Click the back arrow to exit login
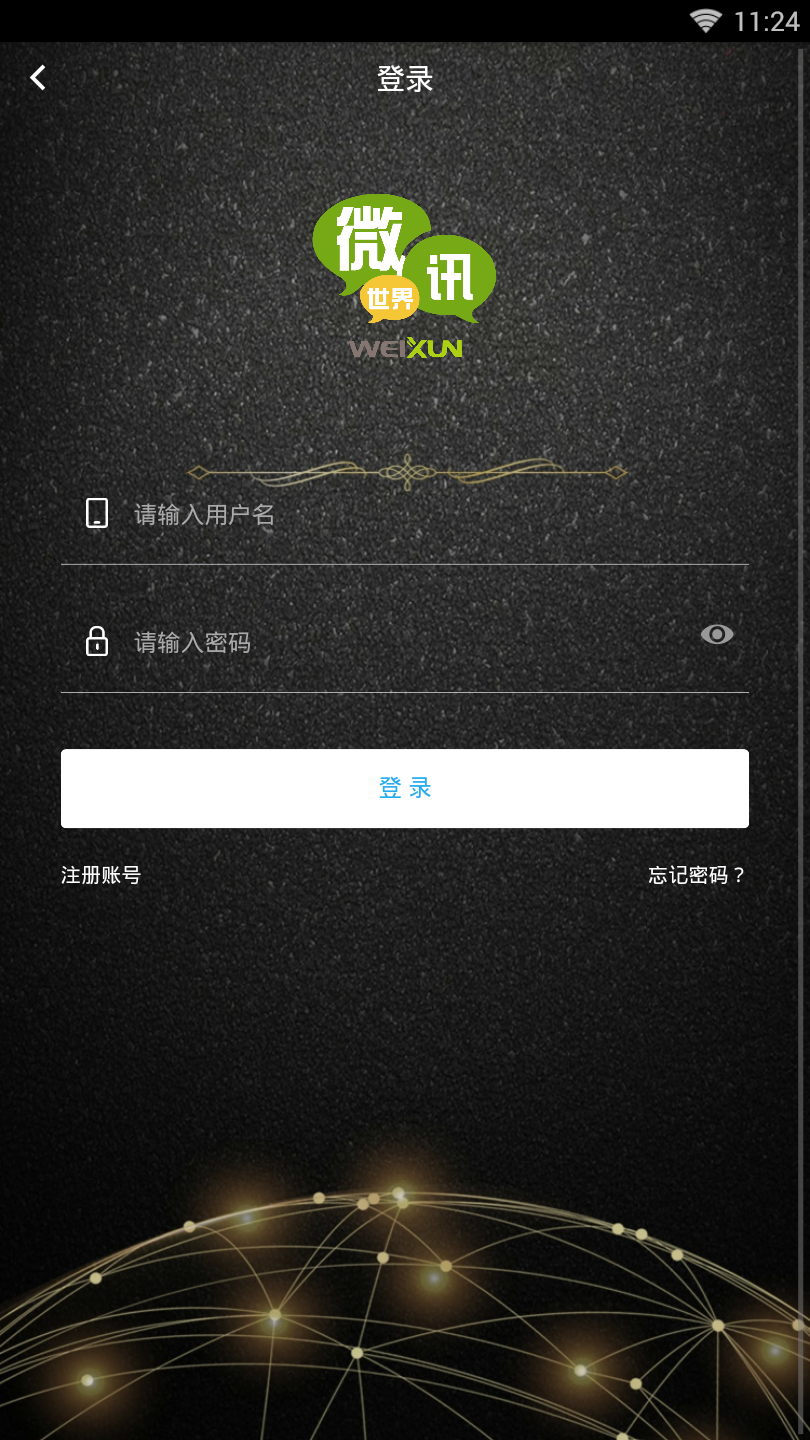The height and width of the screenshot is (1440, 810). [37, 77]
